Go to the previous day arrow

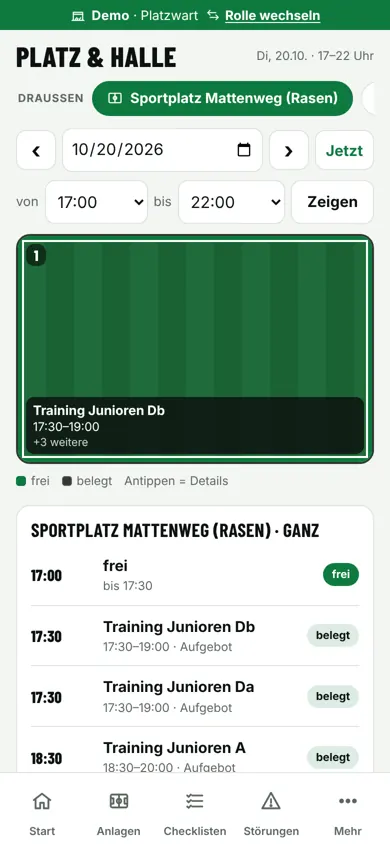36,150
